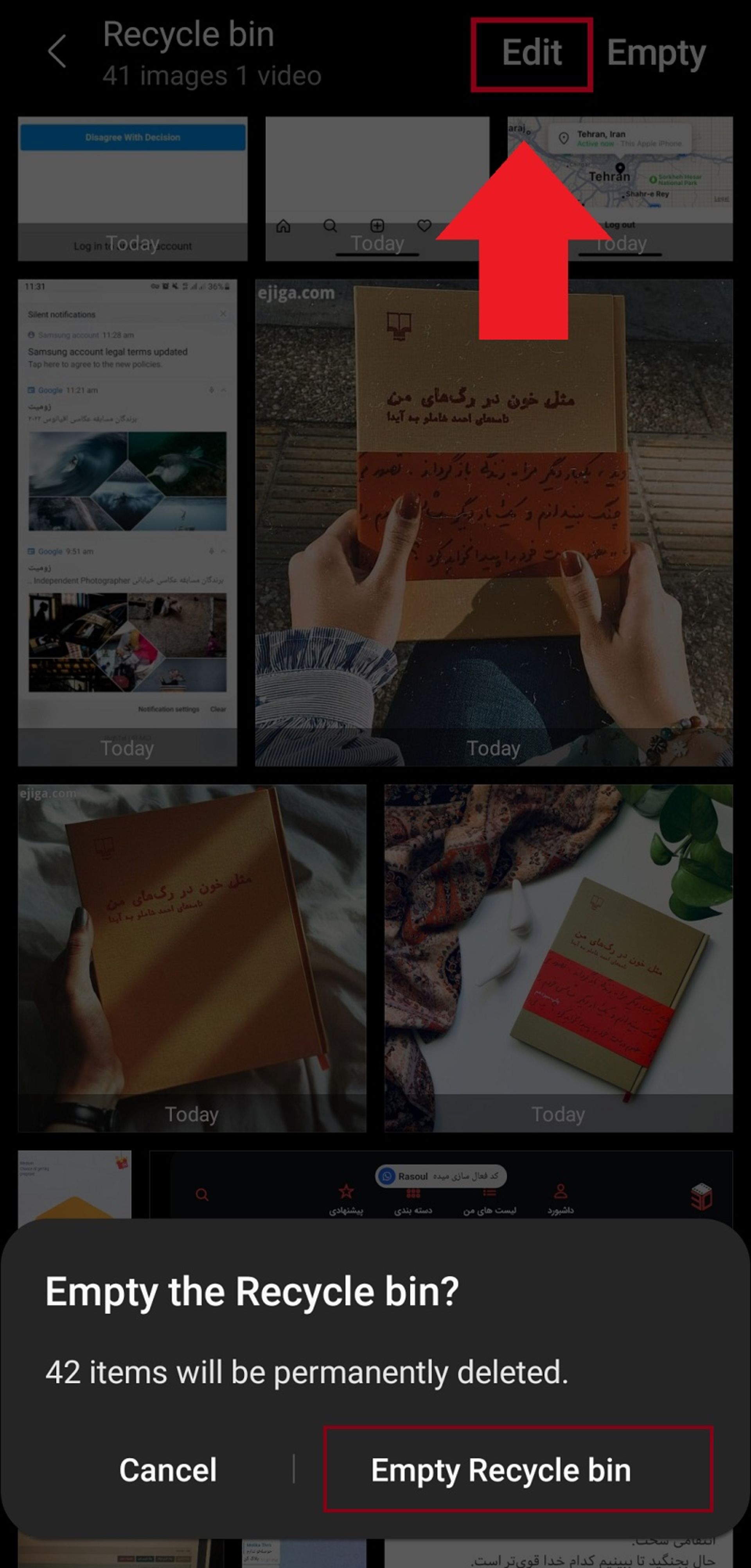Tap Empty in the top bar
The height and width of the screenshot is (1568, 751).
[656, 54]
